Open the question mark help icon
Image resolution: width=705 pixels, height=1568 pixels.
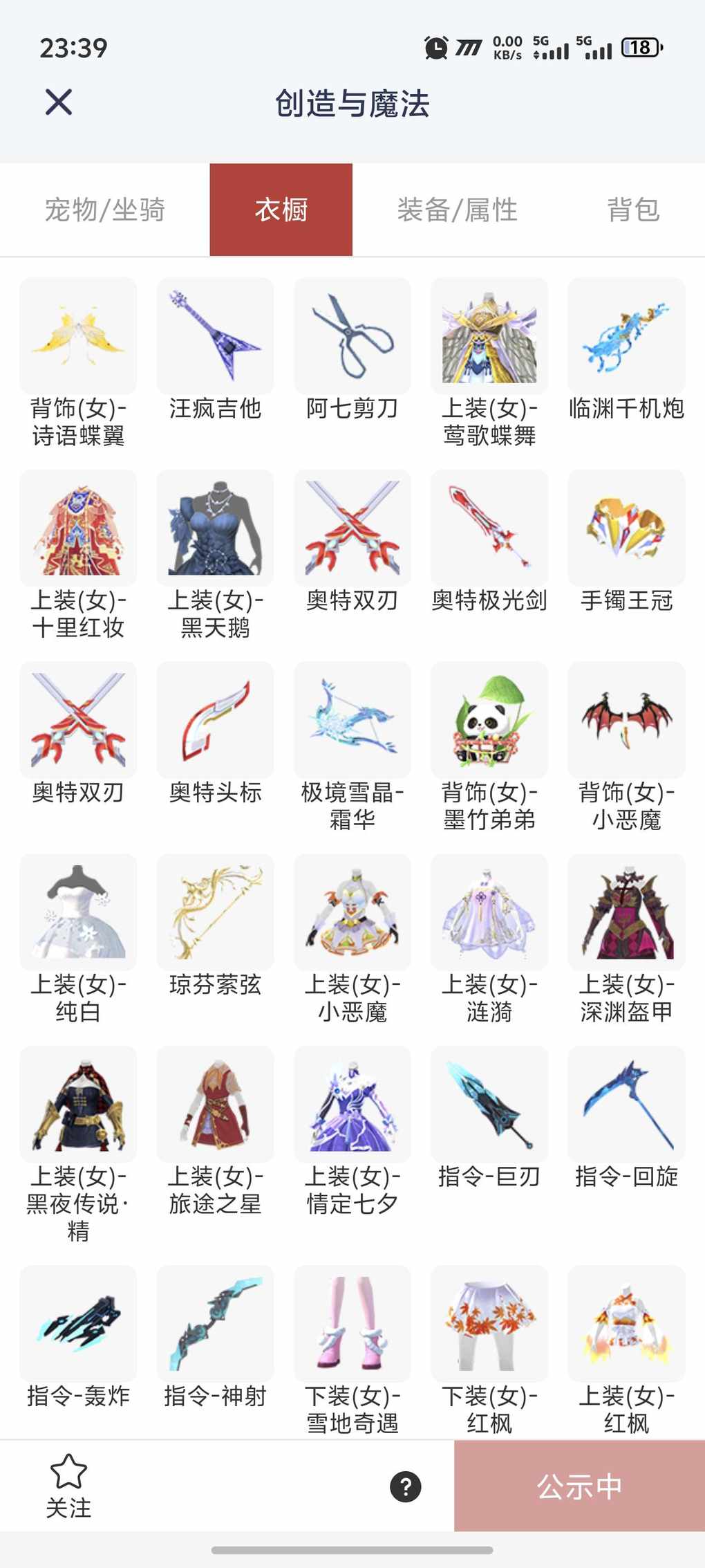point(406,1486)
